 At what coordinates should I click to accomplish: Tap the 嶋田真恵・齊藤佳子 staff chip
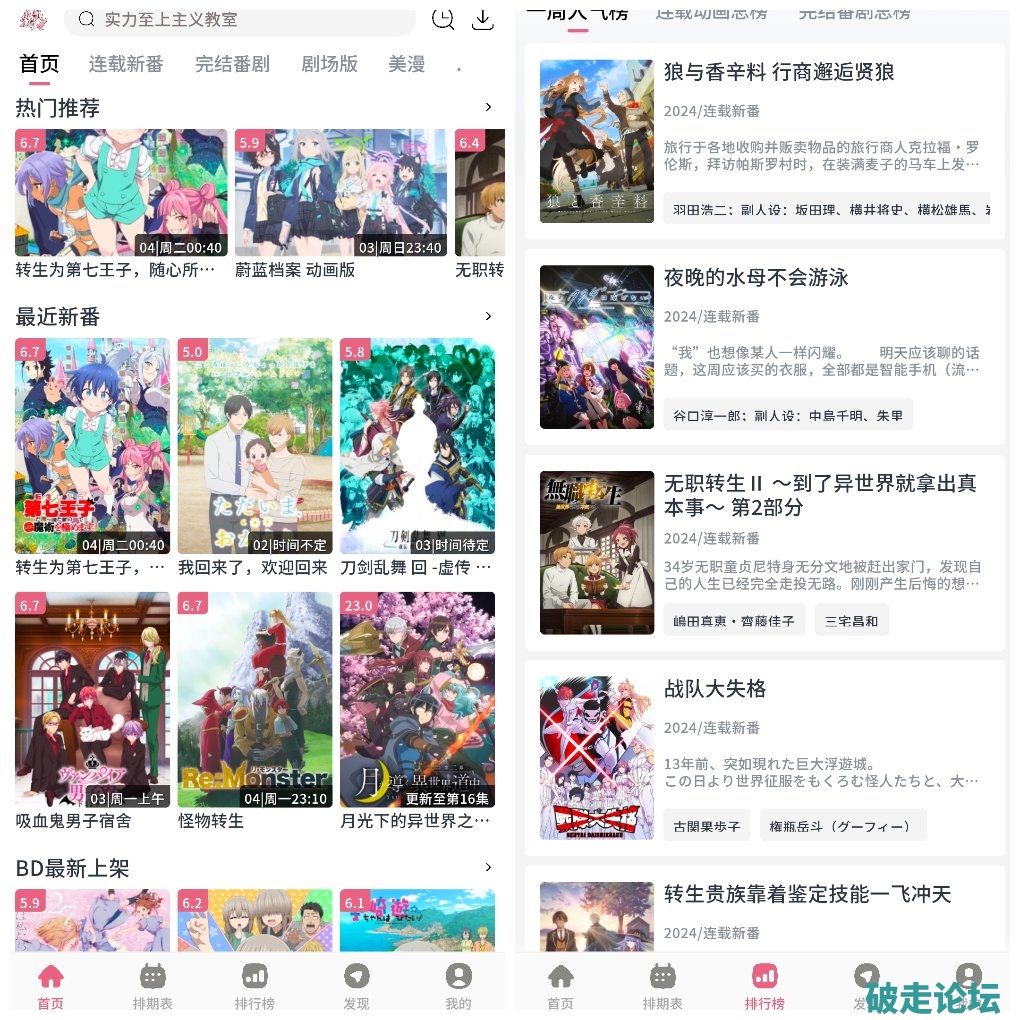[x=734, y=620]
